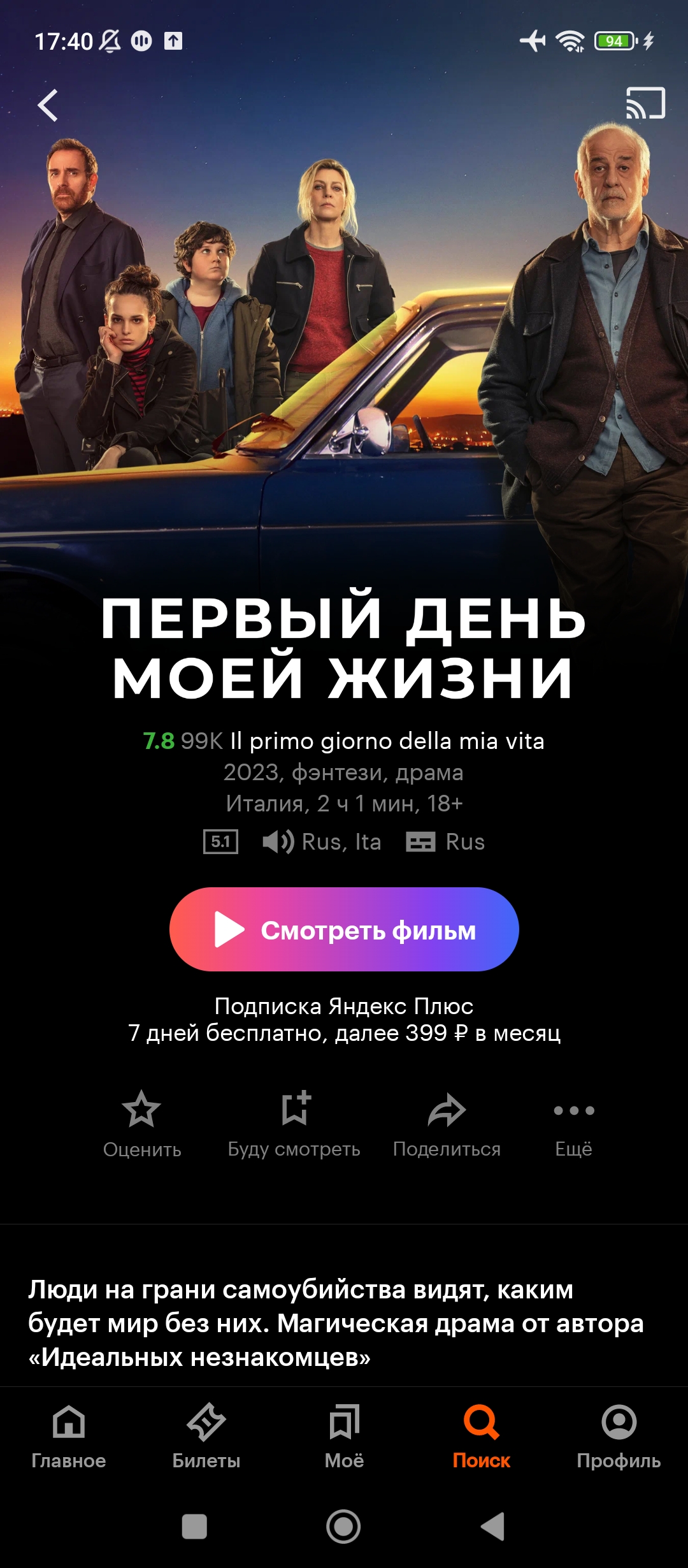Go back using the top-left arrow
688x1568 pixels.
[48, 105]
